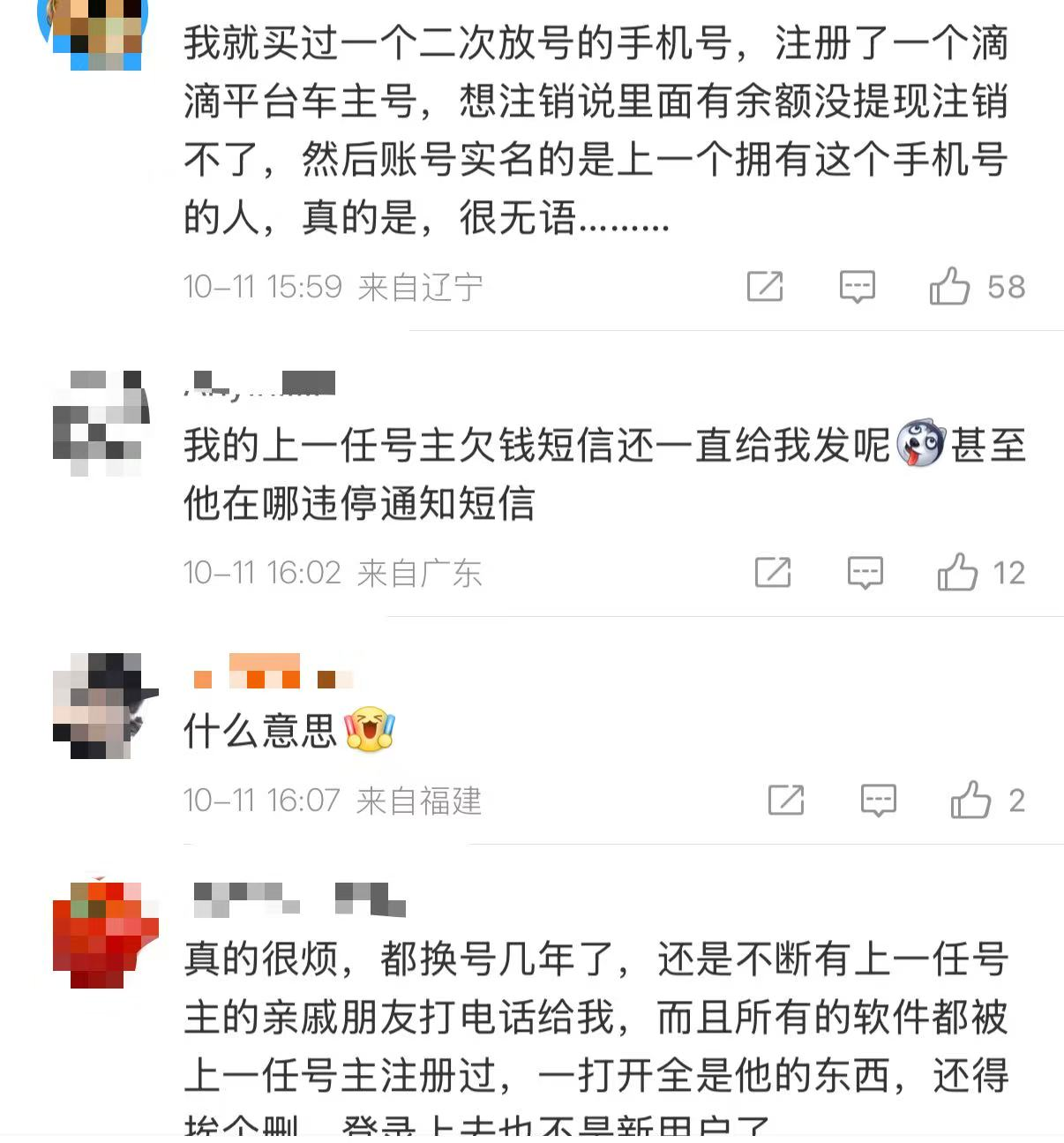Open the reply icon beside the 12 likes
Screen dimensions: 1064x1143
[x=866, y=573]
